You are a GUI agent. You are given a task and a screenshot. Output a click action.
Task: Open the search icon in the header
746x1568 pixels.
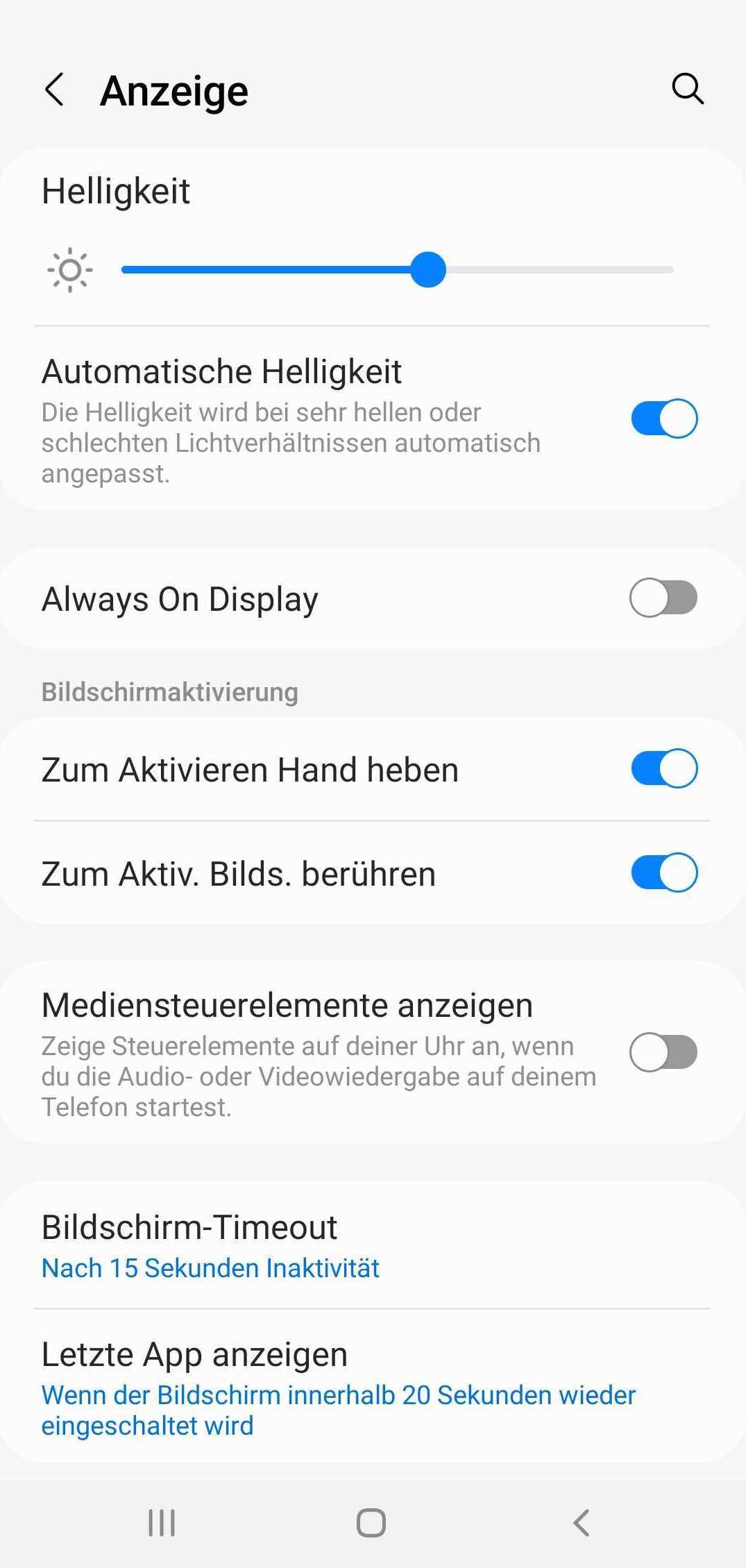point(687,89)
